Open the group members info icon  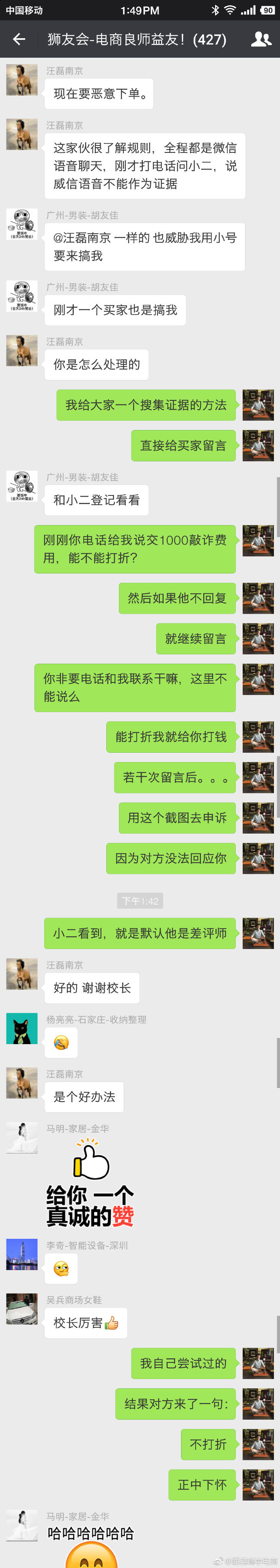coord(261,39)
